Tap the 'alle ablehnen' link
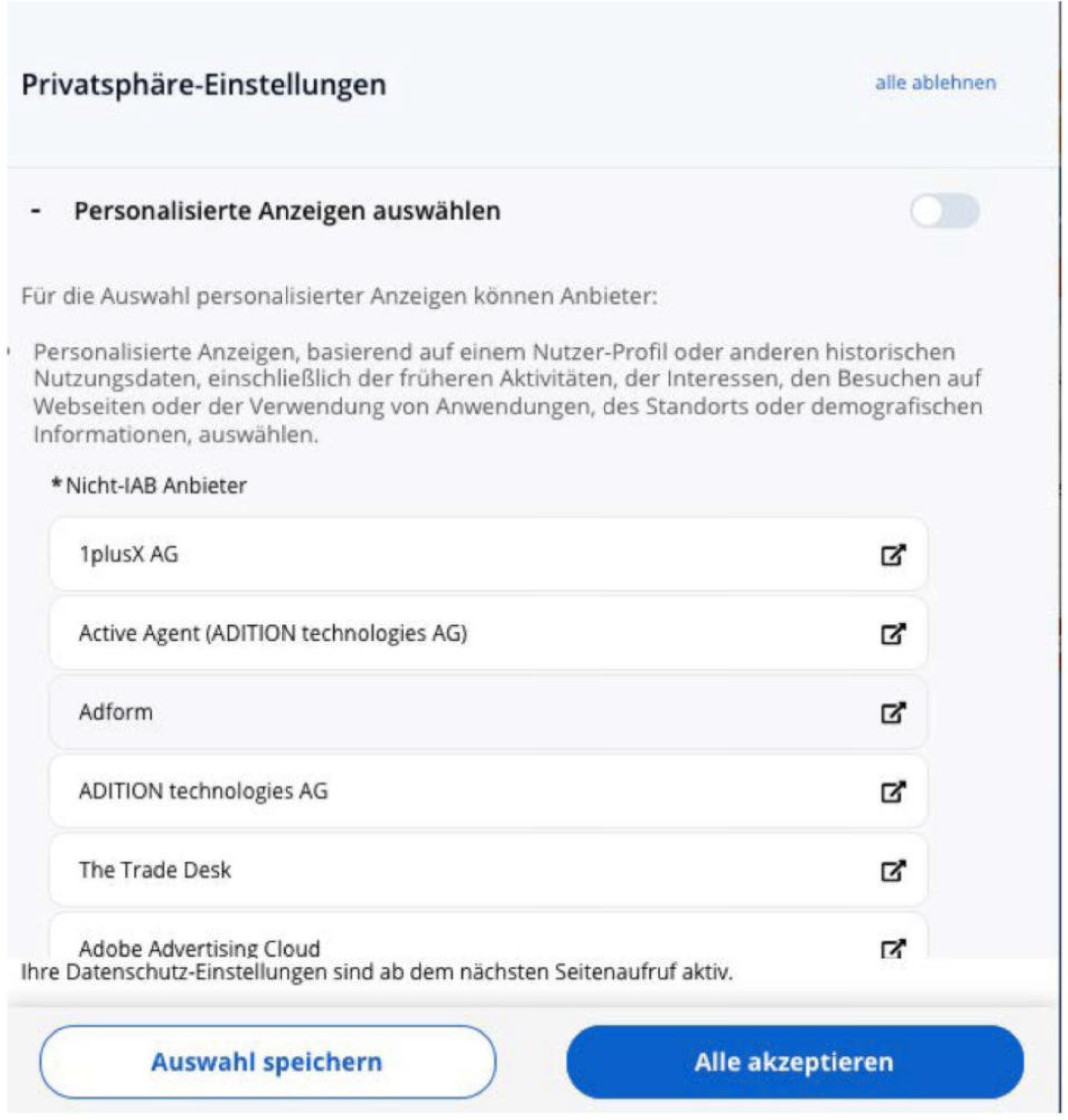The height and width of the screenshot is (1120, 1068). point(935,83)
